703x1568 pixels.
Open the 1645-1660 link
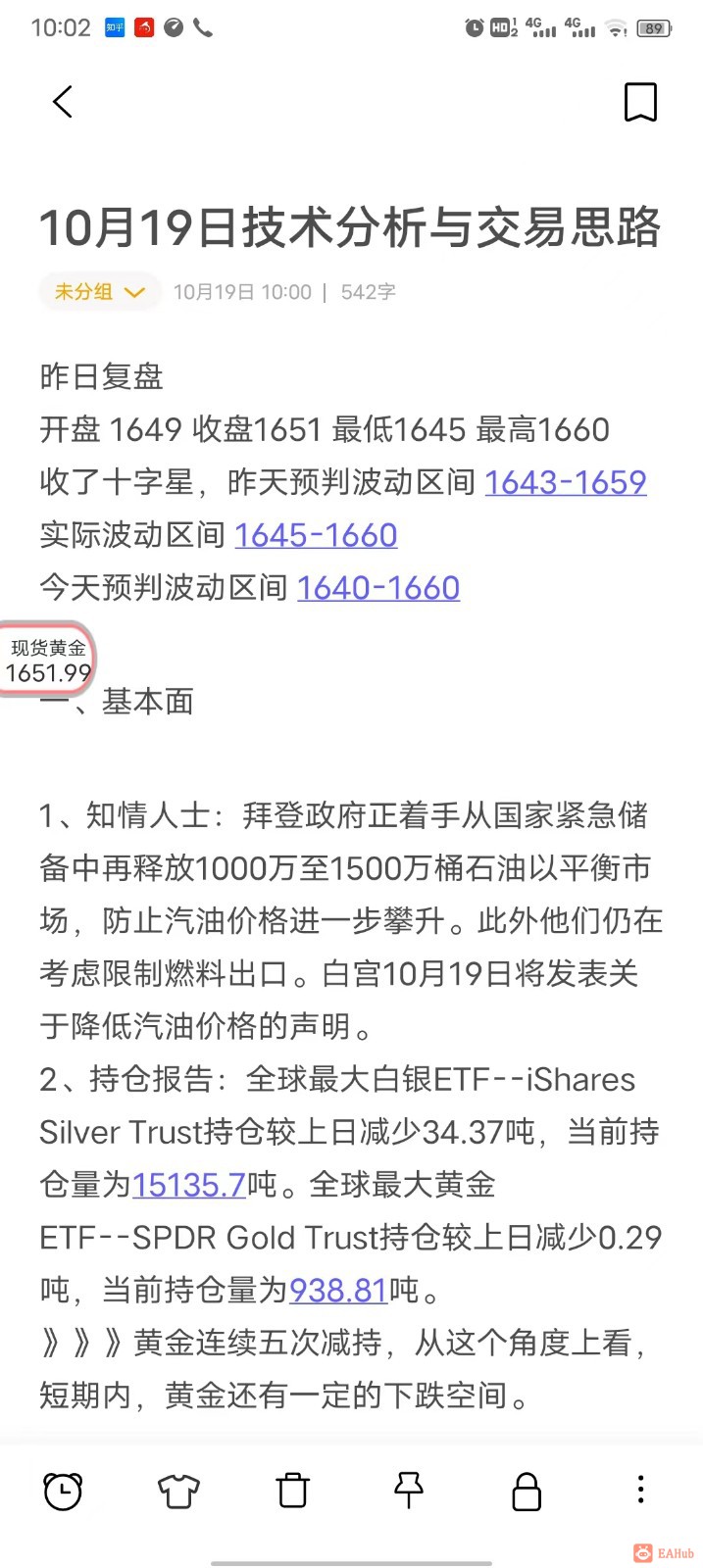pos(316,535)
